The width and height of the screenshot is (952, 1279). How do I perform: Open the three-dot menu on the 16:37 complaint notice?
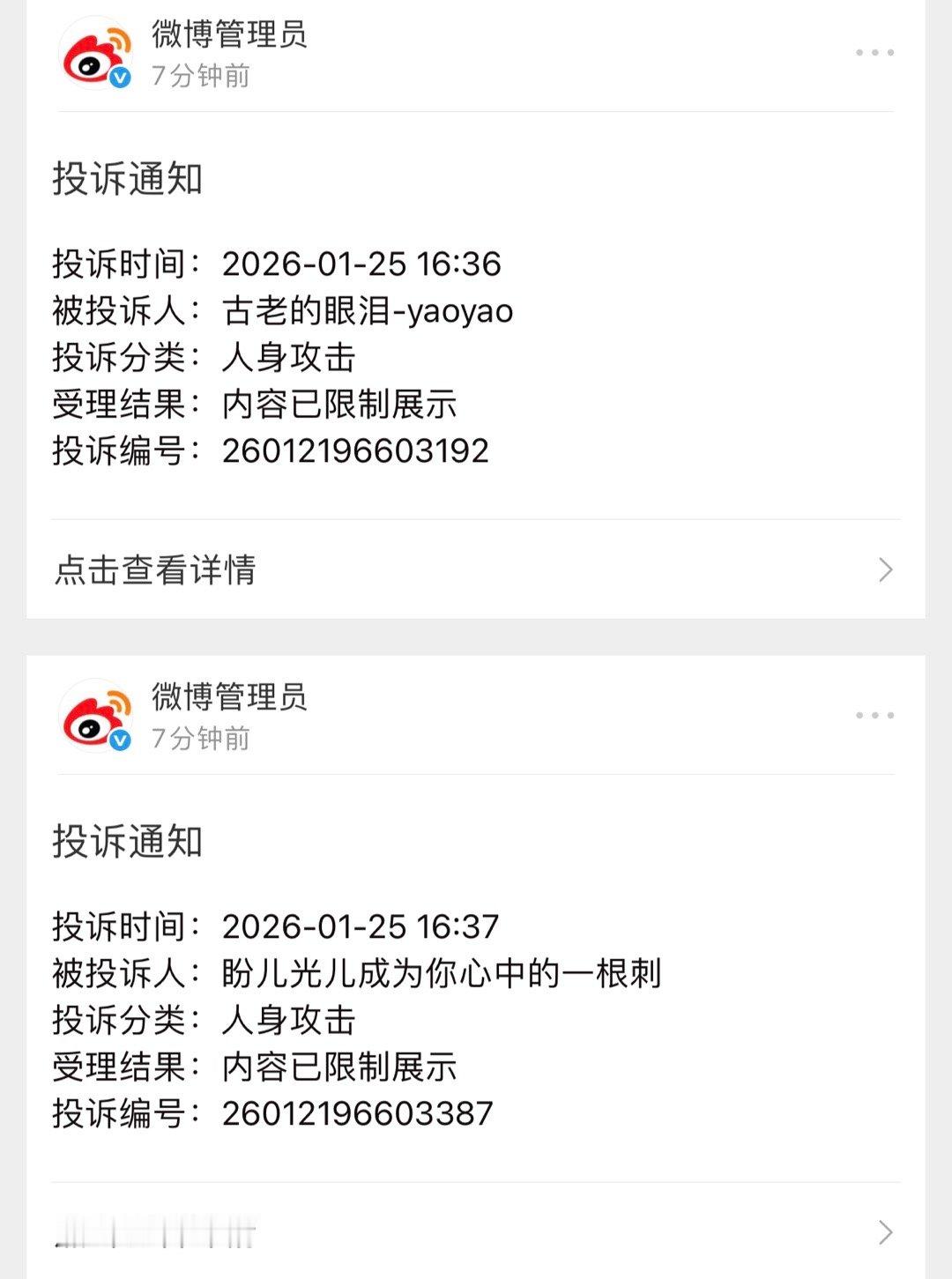tap(874, 715)
